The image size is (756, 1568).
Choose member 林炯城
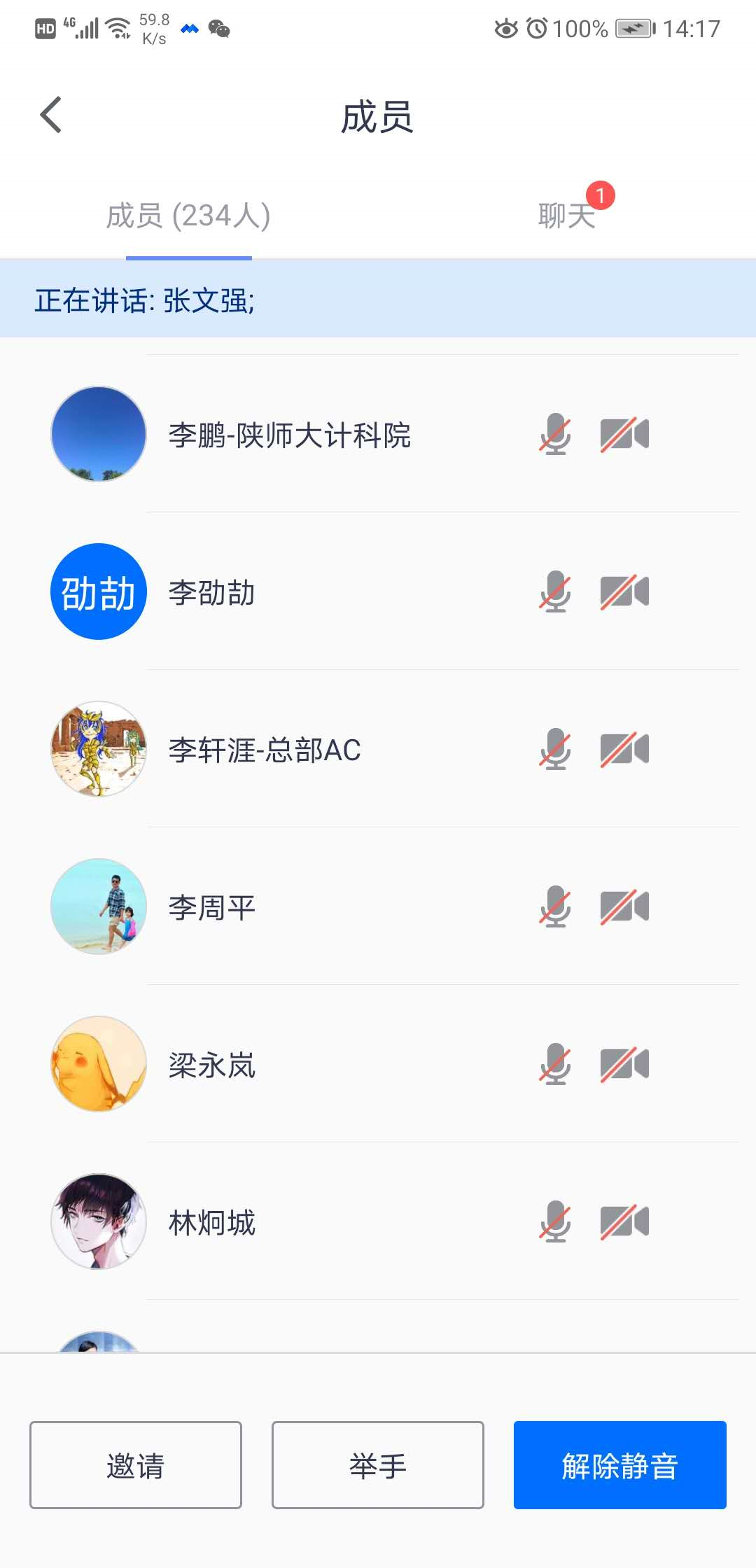pos(212,1222)
